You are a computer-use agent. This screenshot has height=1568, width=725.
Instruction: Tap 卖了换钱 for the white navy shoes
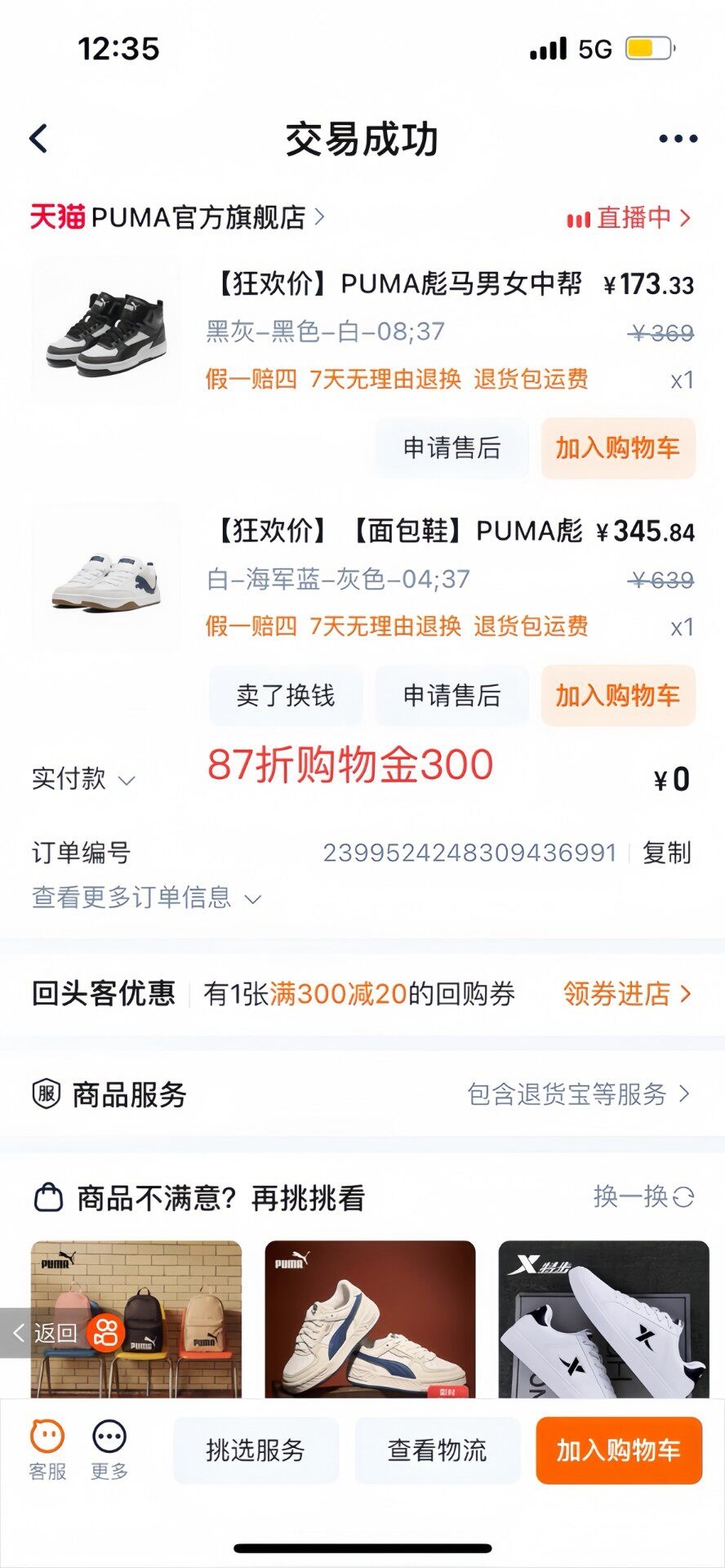[x=285, y=695]
